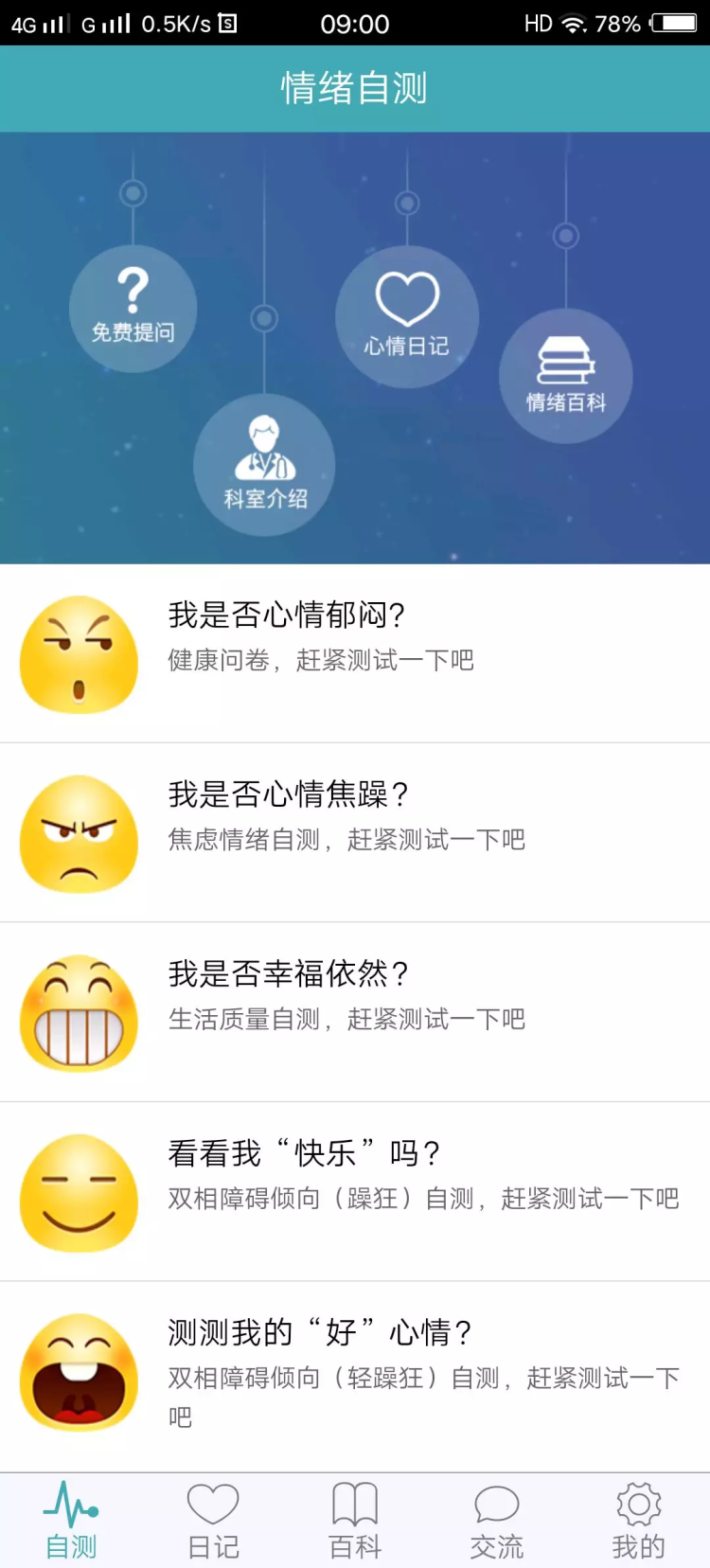Tap the status bar clock showing 09:00
Viewport: 710px width, 1568px height.
tap(355, 24)
